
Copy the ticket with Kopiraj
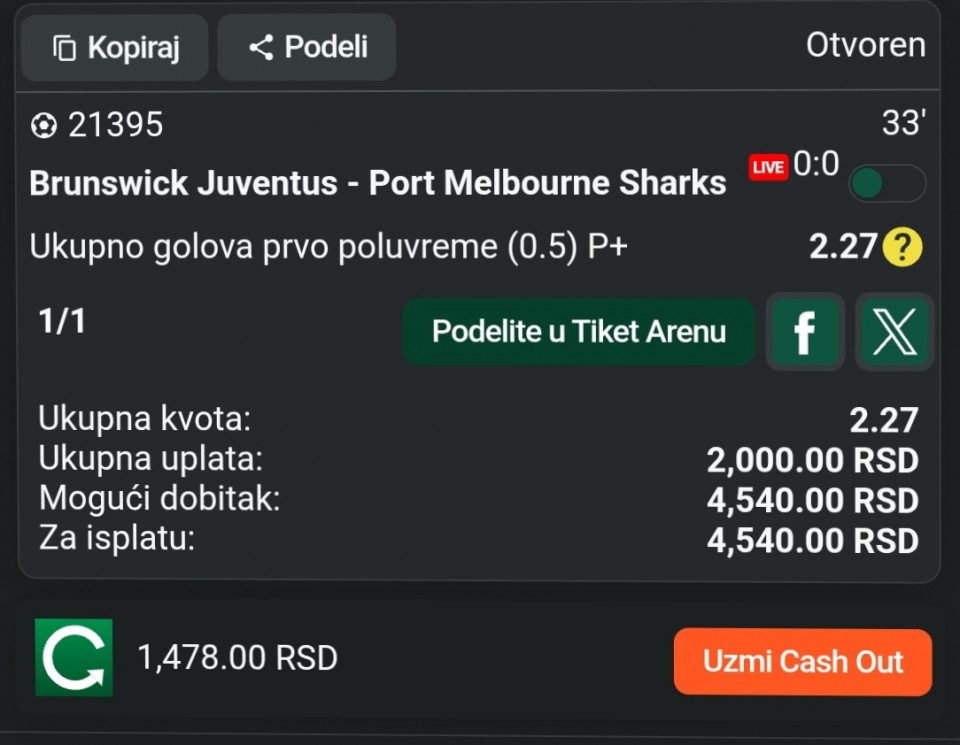114,47
